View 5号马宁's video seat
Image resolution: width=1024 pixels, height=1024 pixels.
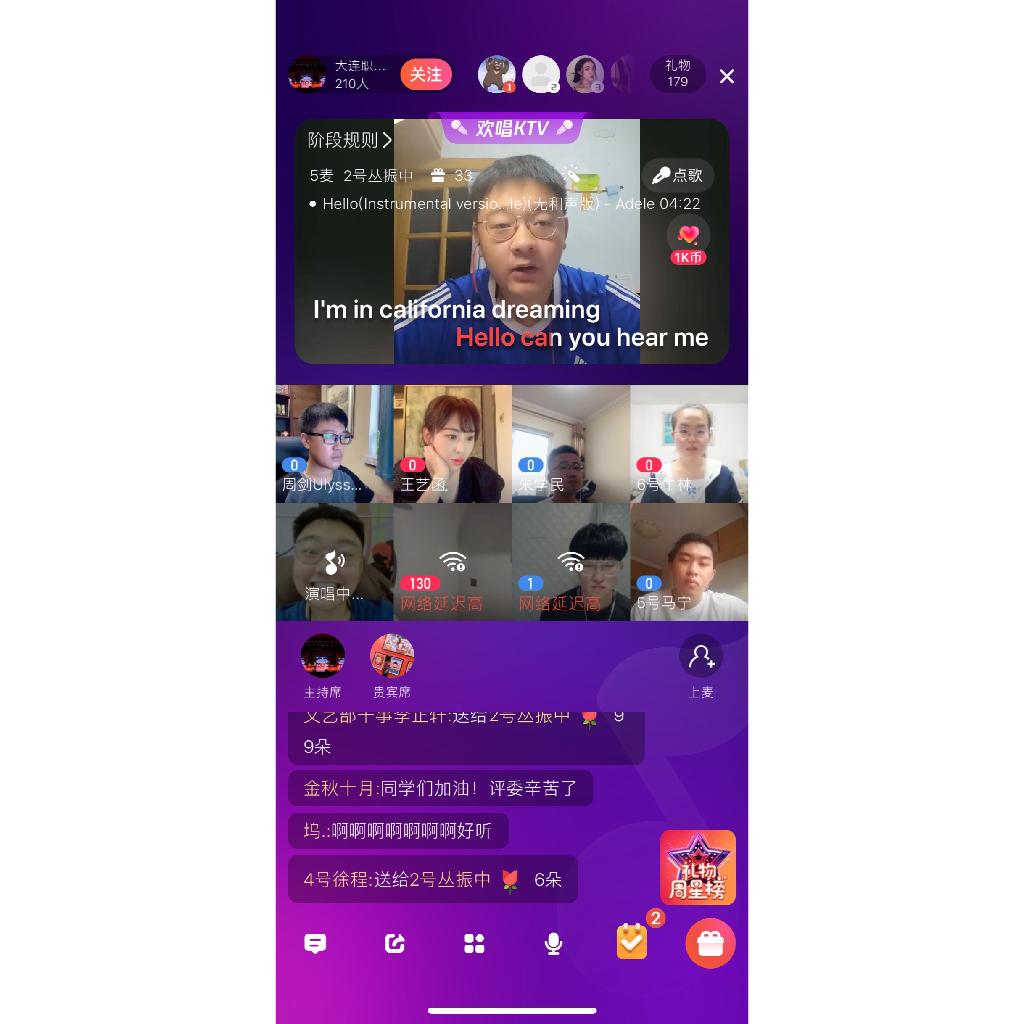coord(689,561)
